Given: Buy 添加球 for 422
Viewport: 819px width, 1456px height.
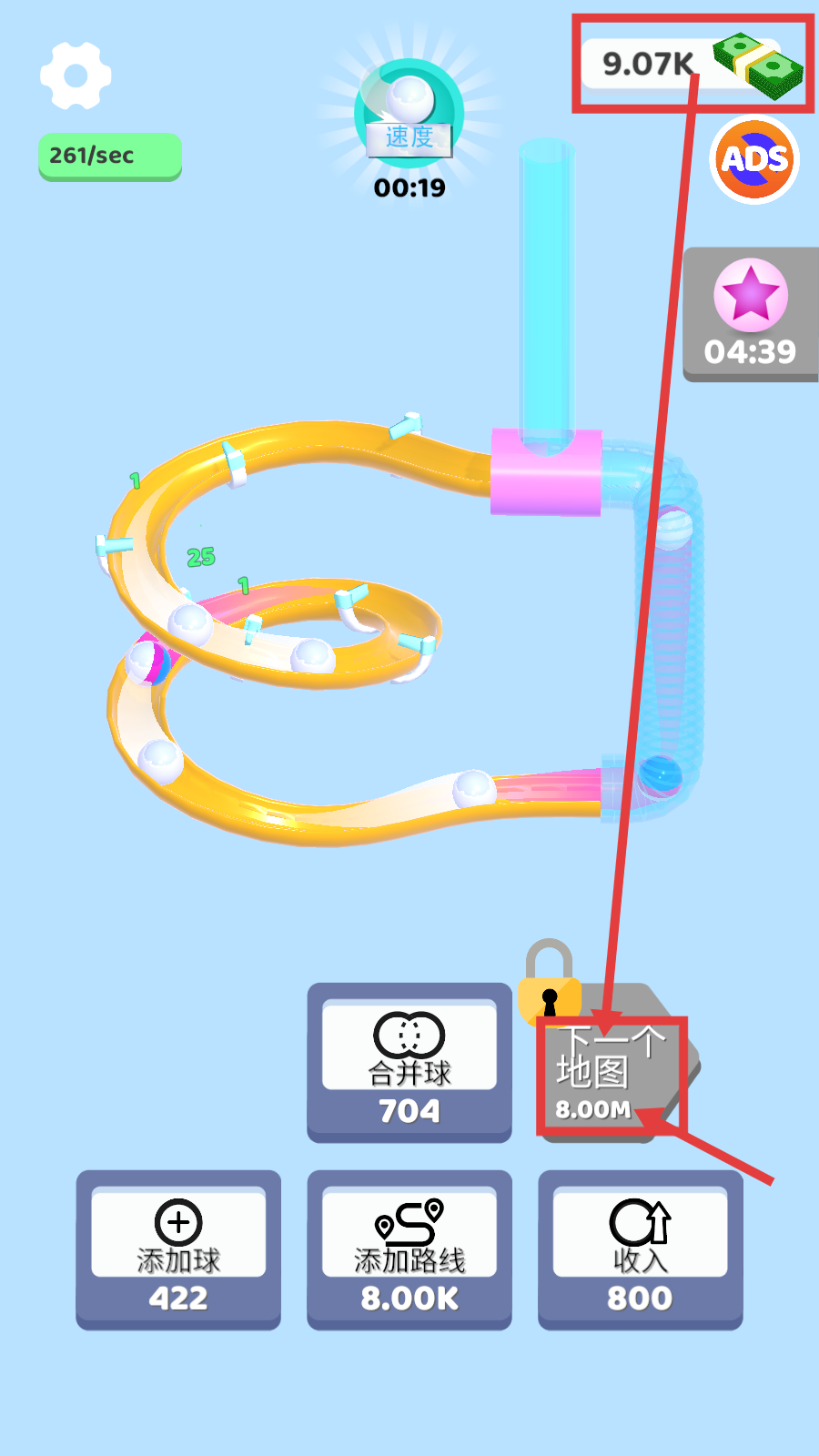Looking at the screenshot, I should point(178,1249).
